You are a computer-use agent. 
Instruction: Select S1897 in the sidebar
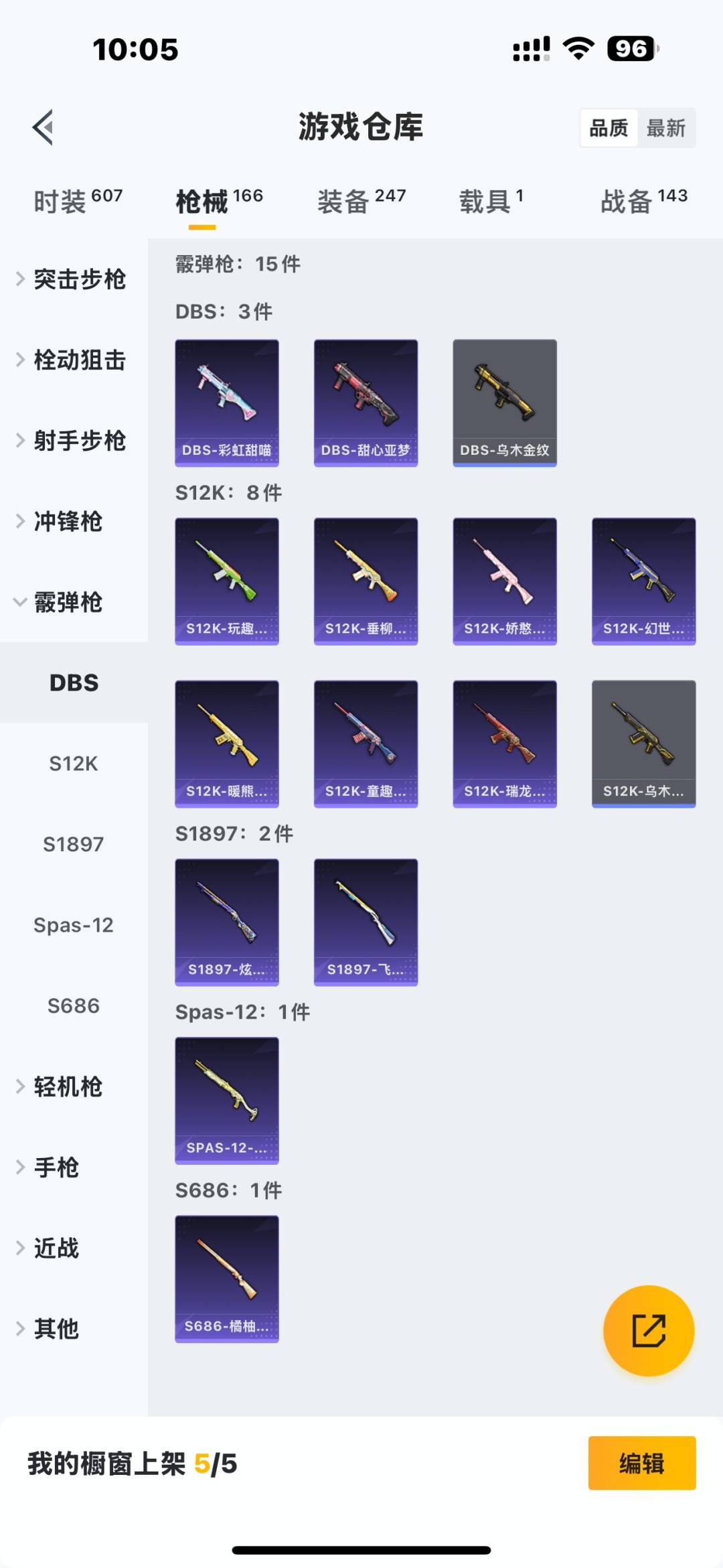pos(74,844)
